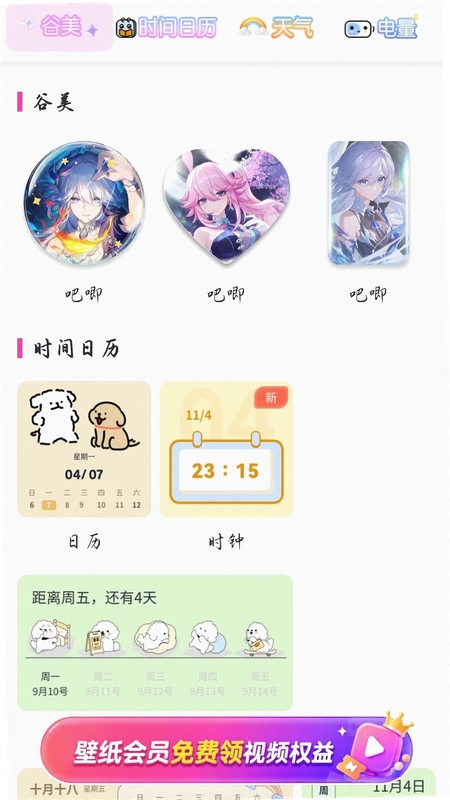Switch to the 时间日历 tab

(166, 28)
